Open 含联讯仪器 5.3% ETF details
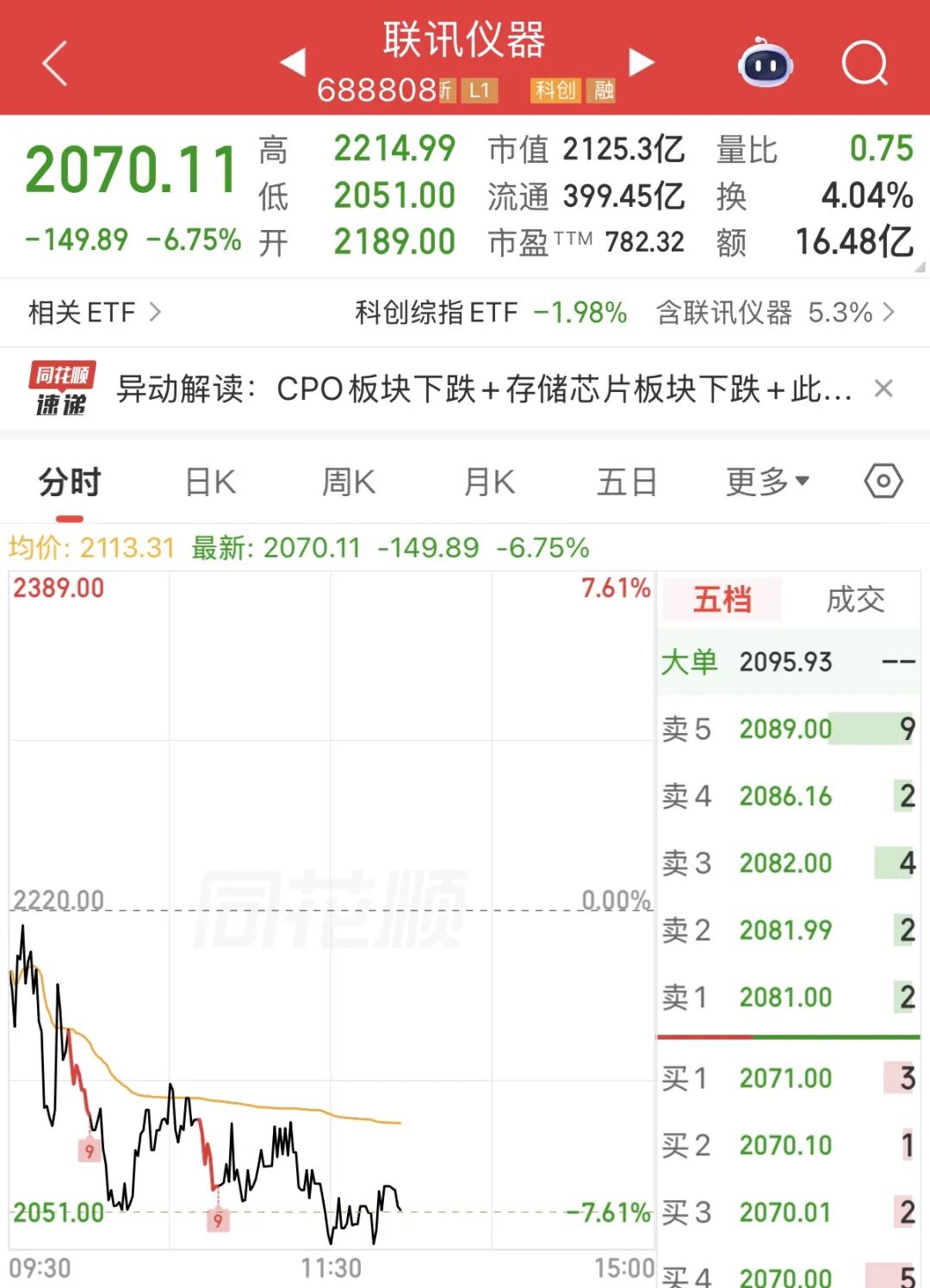Viewport: 930px width, 1288px height. pos(775,312)
